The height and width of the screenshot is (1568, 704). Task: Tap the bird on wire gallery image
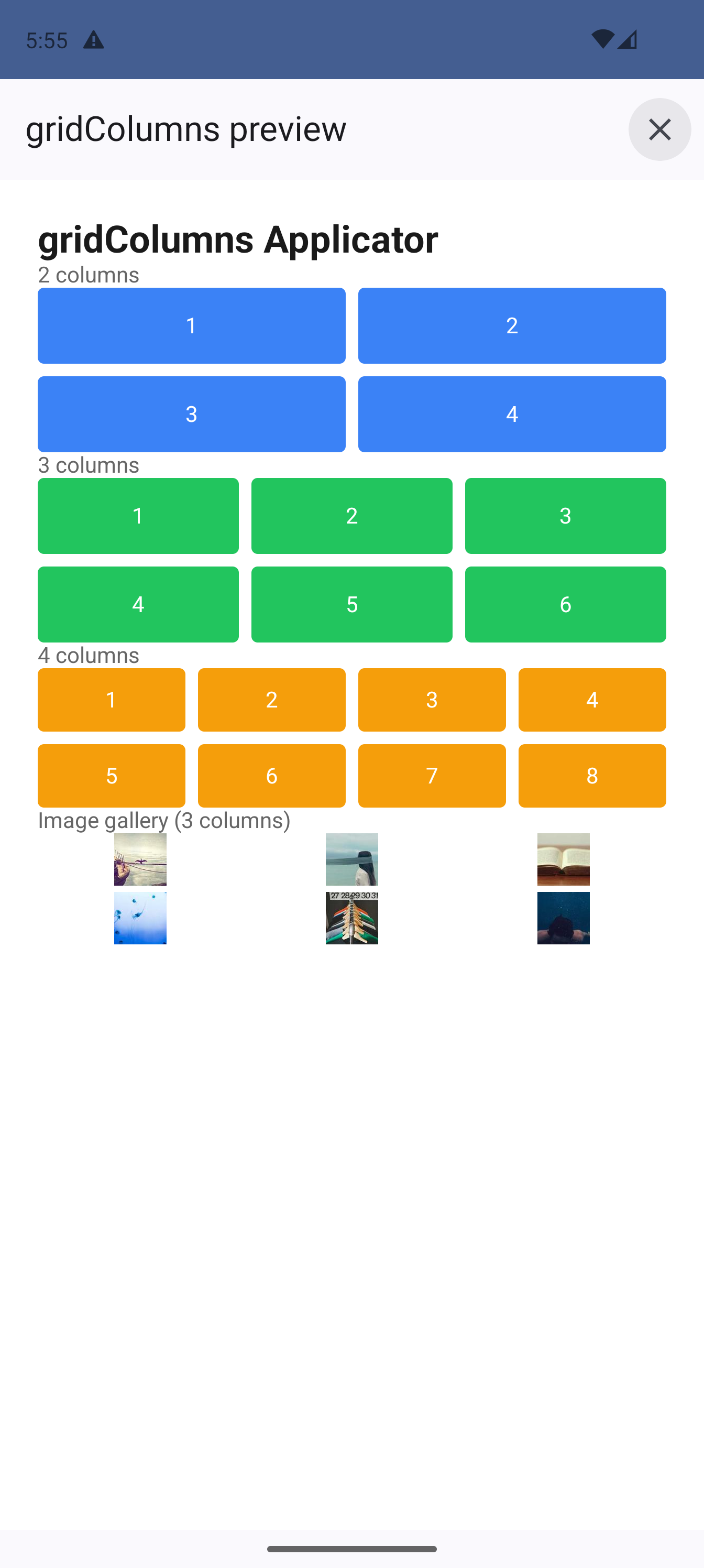pyautogui.click(x=140, y=859)
